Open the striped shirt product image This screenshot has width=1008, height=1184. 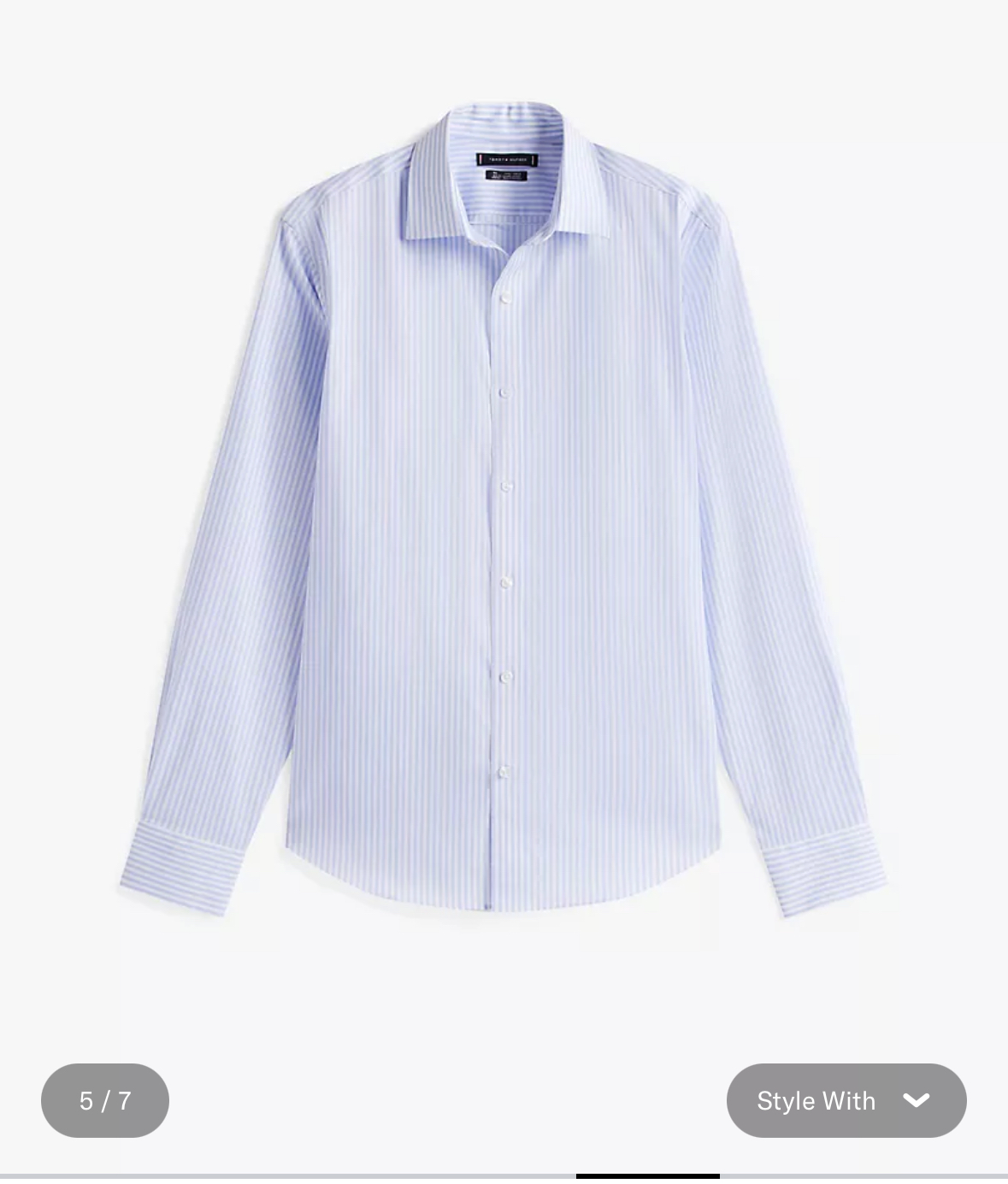pyautogui.click(x=503, y=513)
